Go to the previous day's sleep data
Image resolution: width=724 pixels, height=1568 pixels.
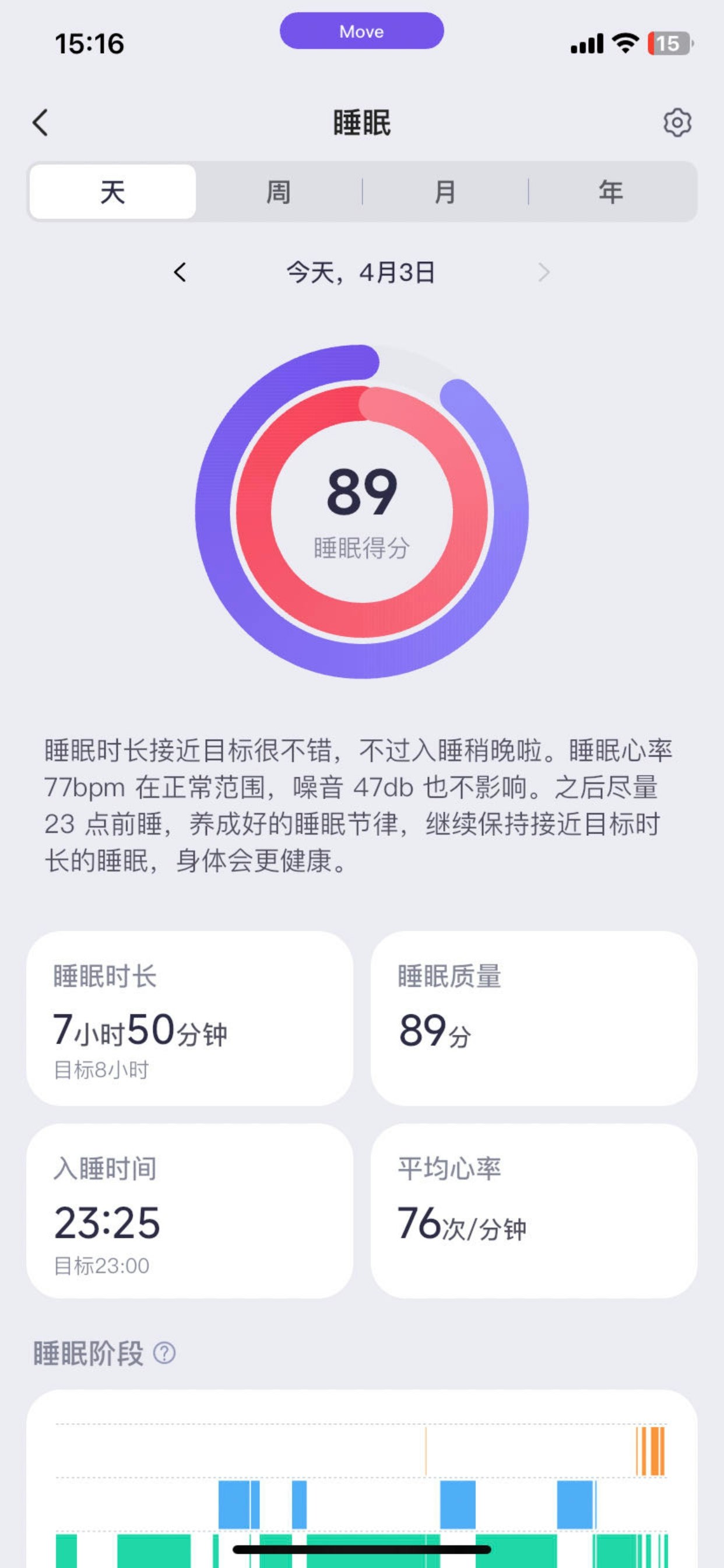pyautogui.click(x=180, y=272)
